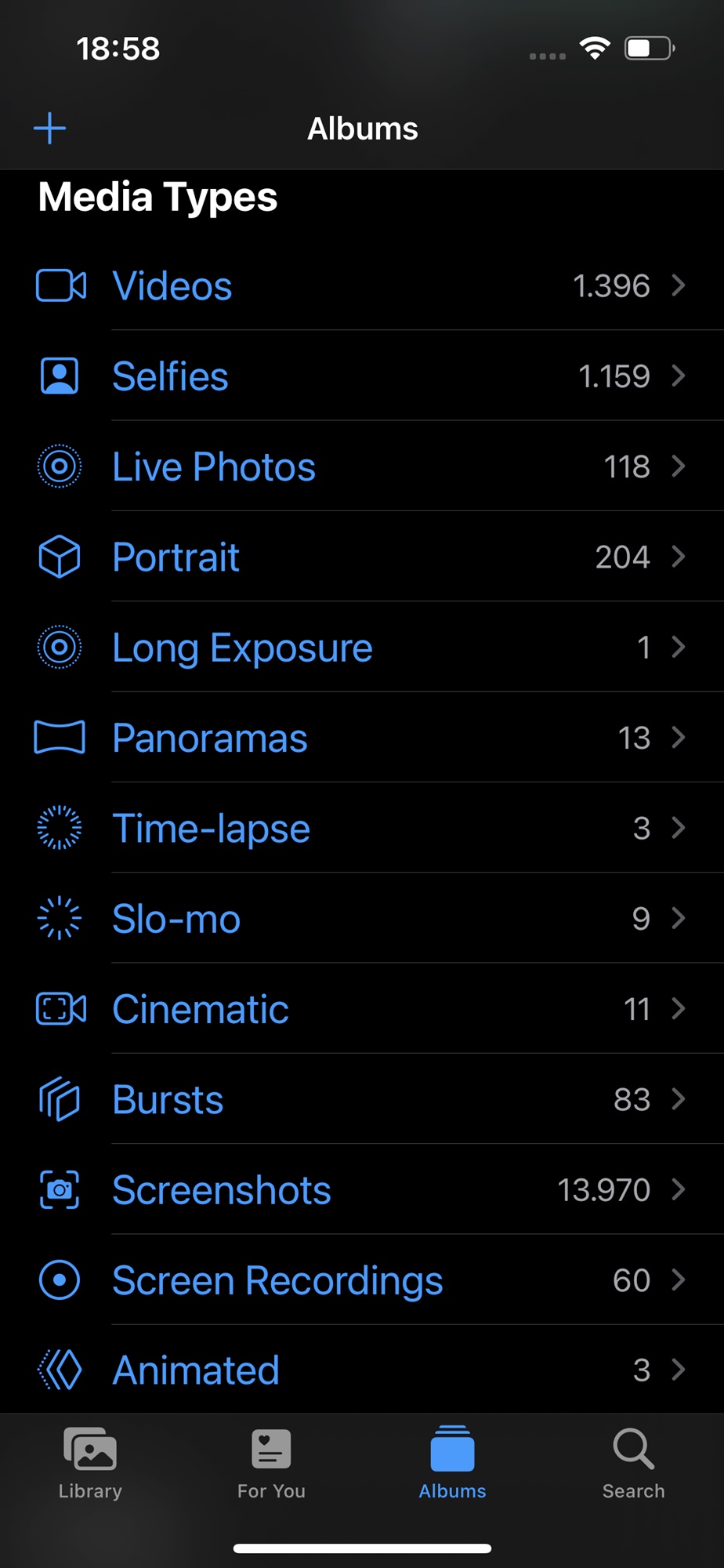Open the Selfies album

point(362,376)
